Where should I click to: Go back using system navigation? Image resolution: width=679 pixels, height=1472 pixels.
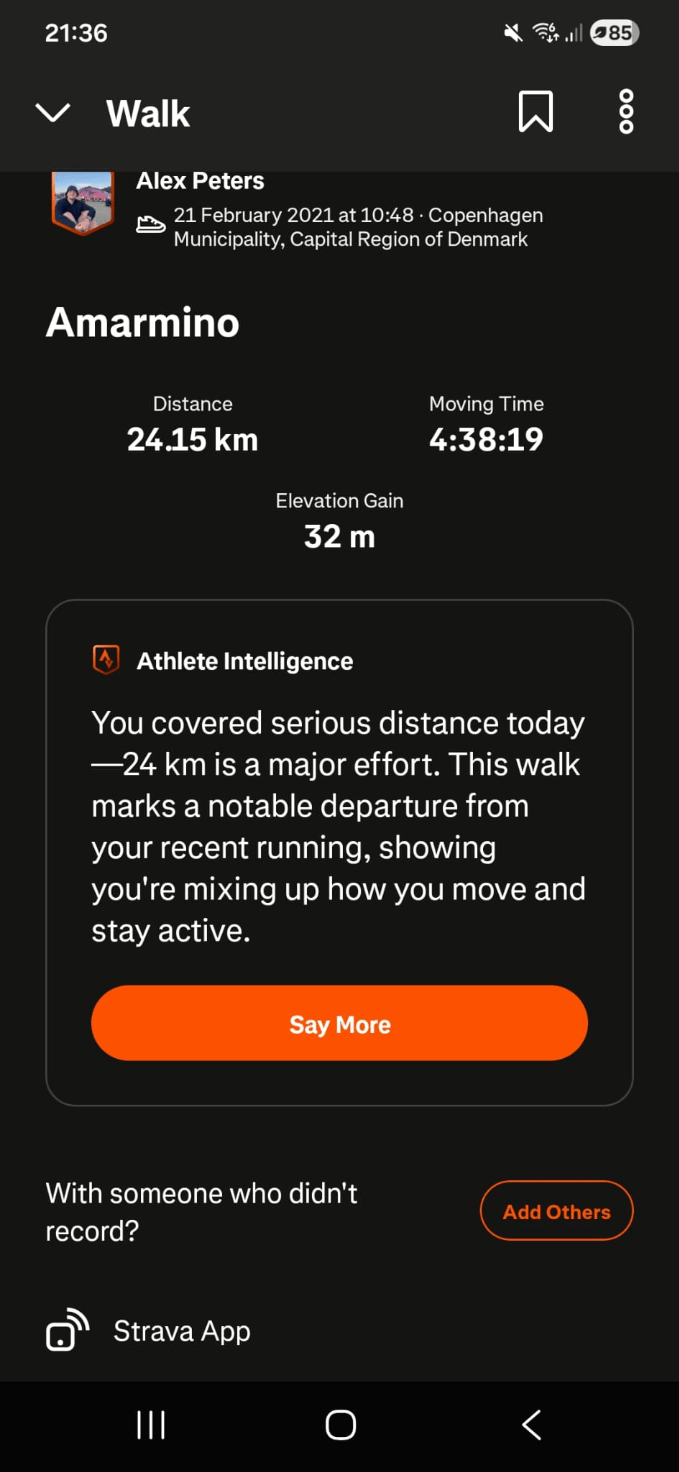[531, 1425]
